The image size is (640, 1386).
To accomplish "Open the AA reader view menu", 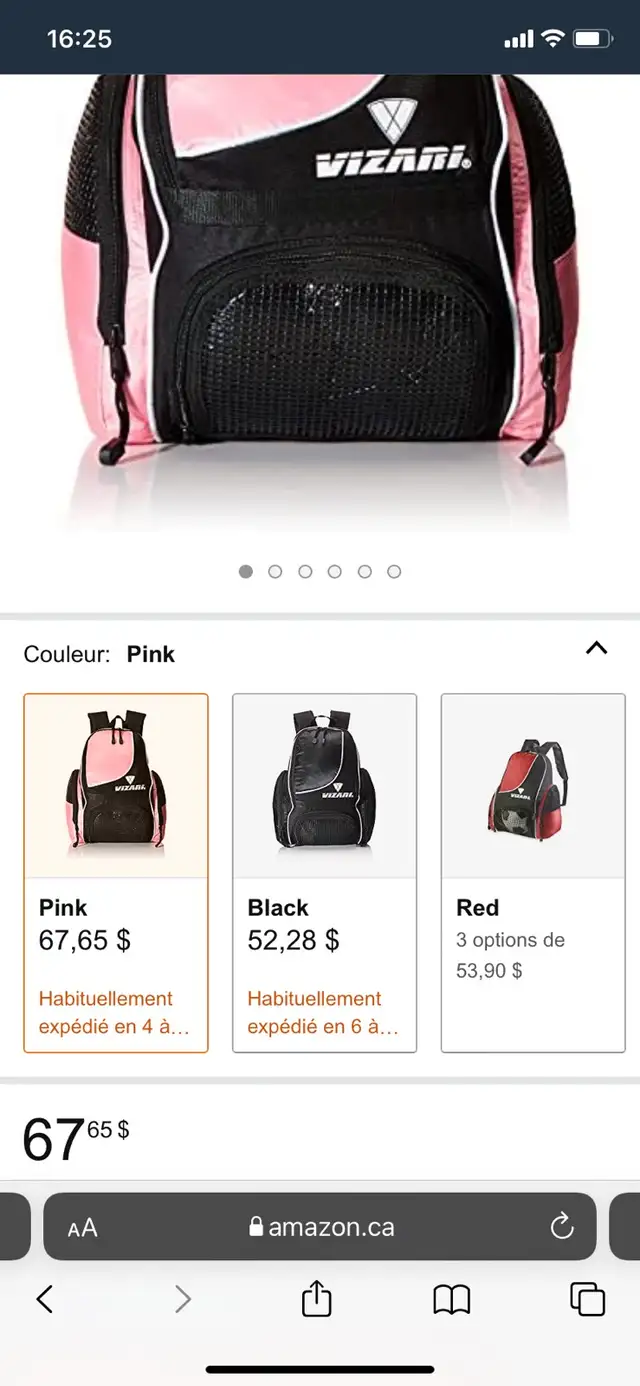I will 83,1227.
